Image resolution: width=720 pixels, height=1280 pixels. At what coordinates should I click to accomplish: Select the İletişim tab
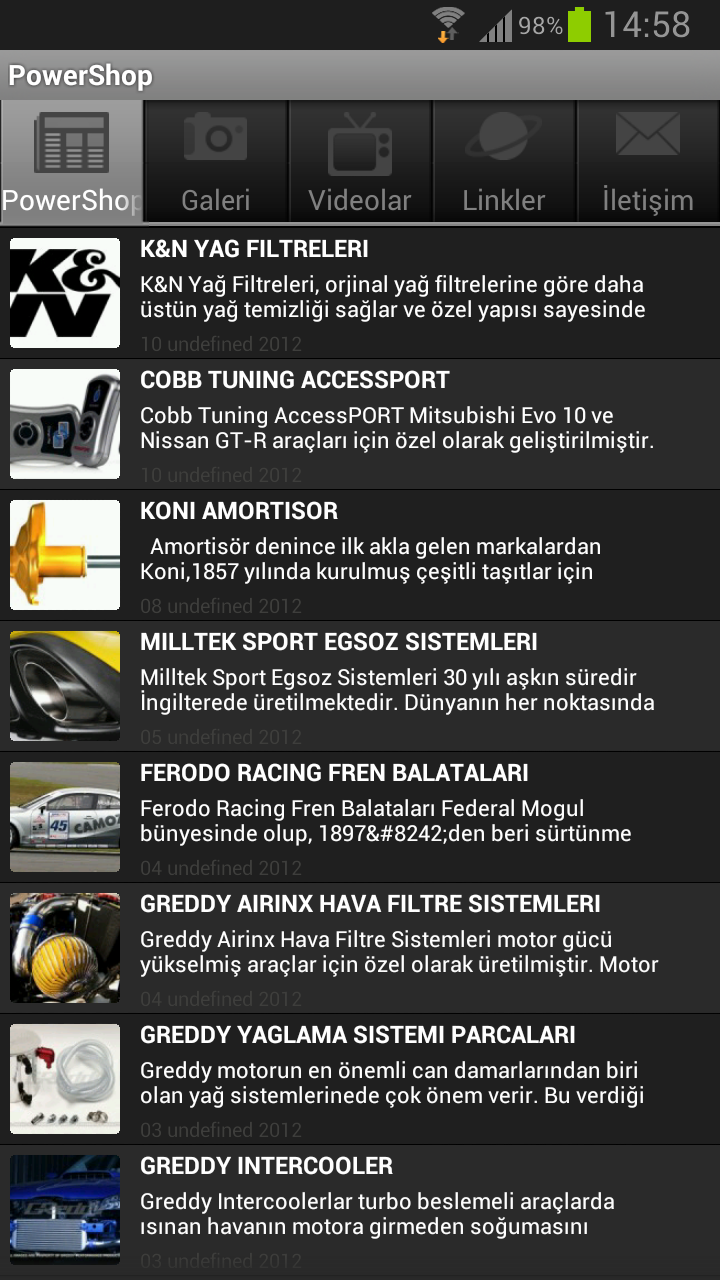(x=648, y=162)
